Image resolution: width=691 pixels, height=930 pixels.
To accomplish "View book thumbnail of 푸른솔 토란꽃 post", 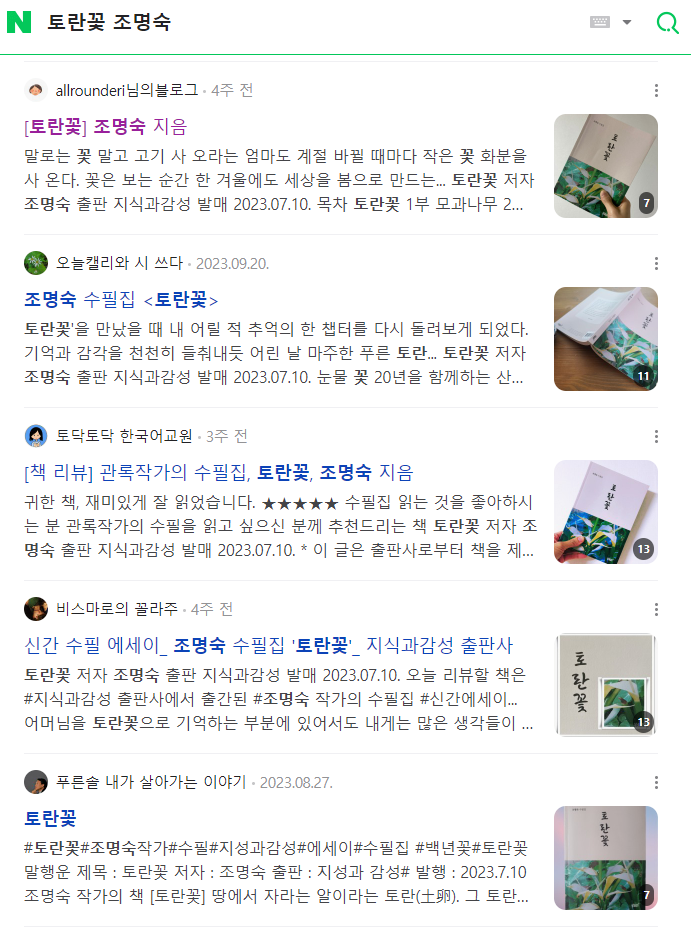I will point(606,857).
